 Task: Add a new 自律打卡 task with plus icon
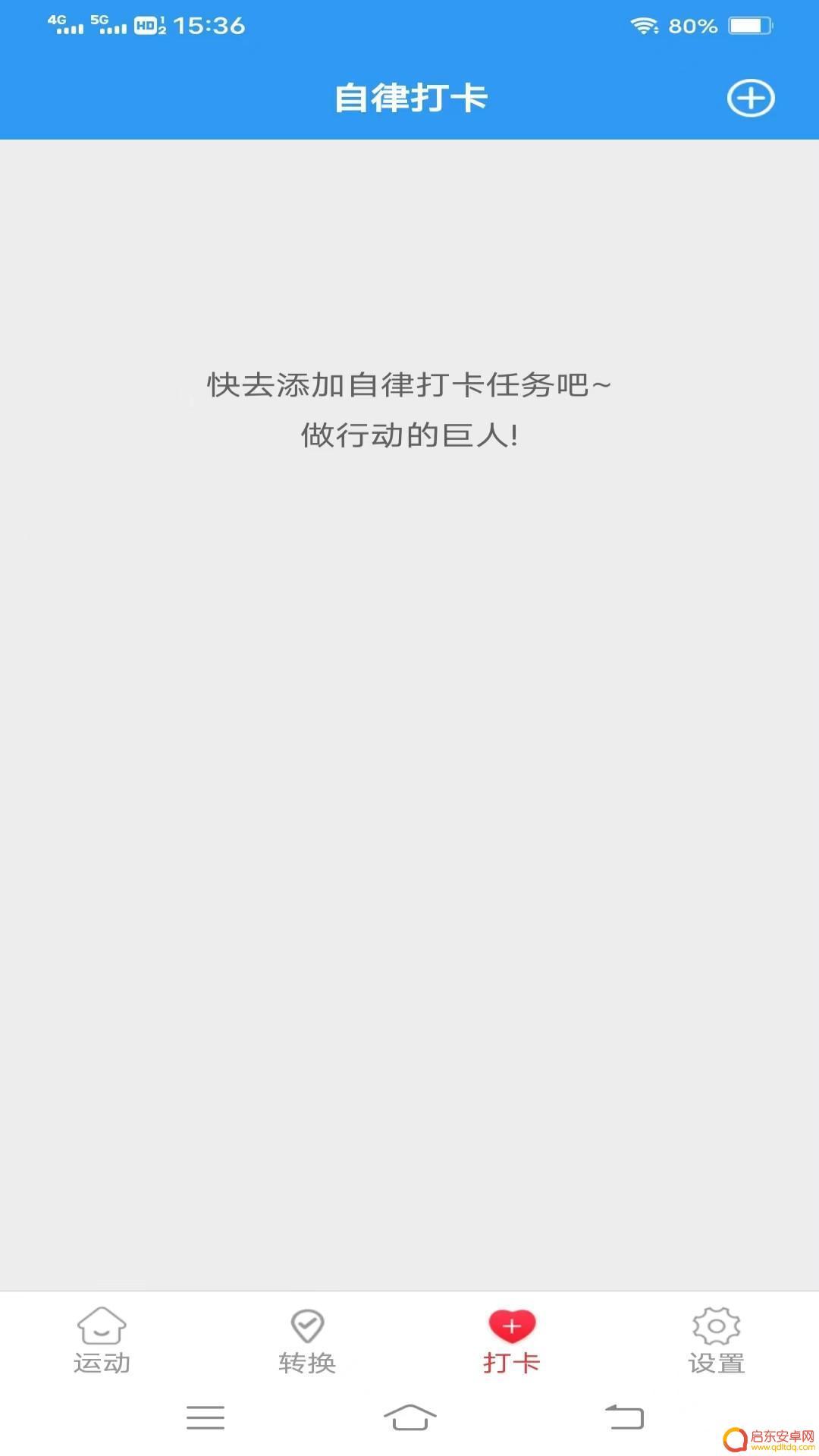click(751, 99)
